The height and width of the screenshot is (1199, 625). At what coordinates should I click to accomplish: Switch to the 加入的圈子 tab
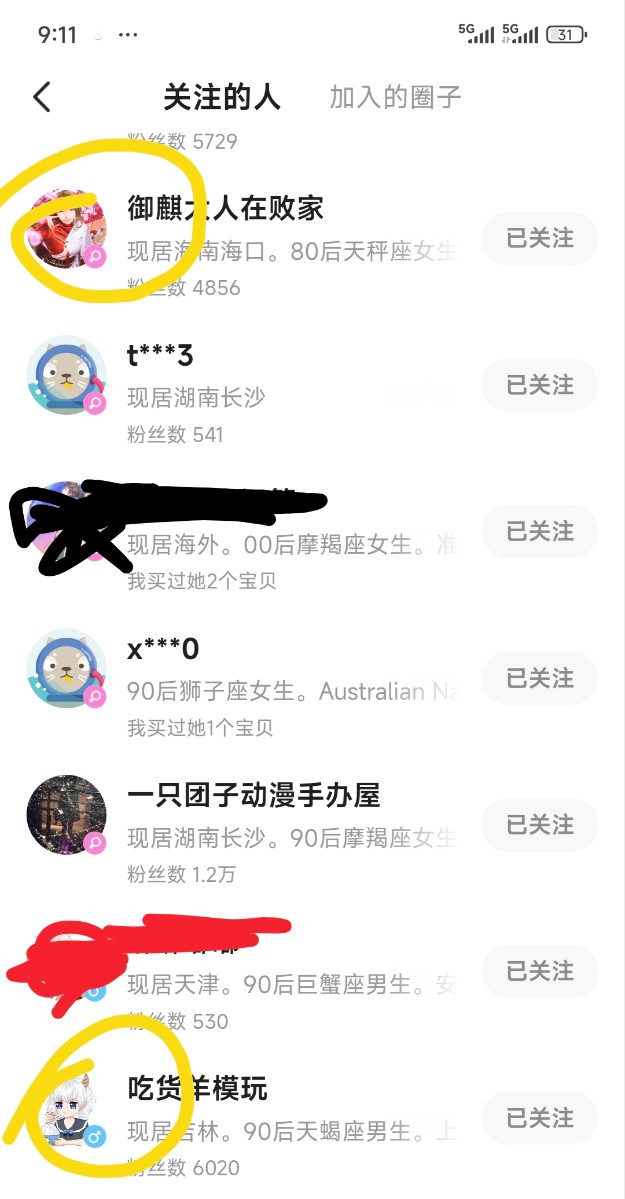(x=395, y=97)
